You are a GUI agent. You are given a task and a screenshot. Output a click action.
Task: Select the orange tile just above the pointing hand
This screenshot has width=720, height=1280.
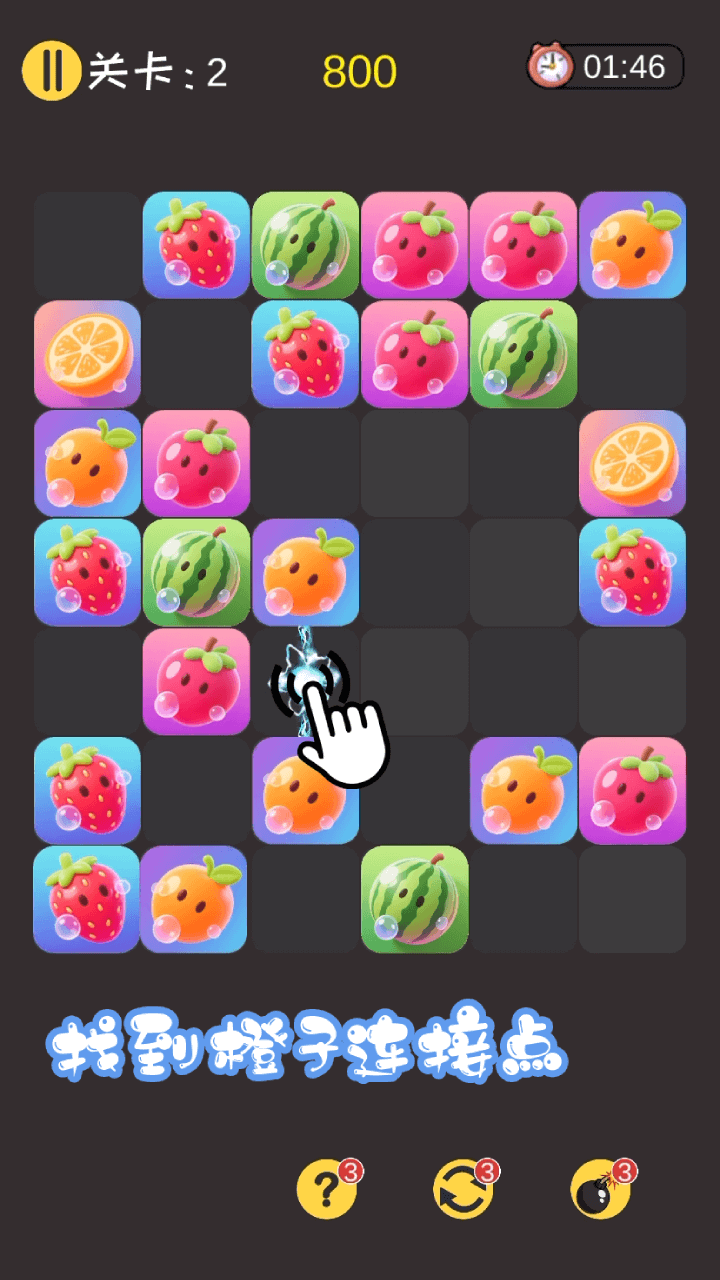tap(305, 572)
